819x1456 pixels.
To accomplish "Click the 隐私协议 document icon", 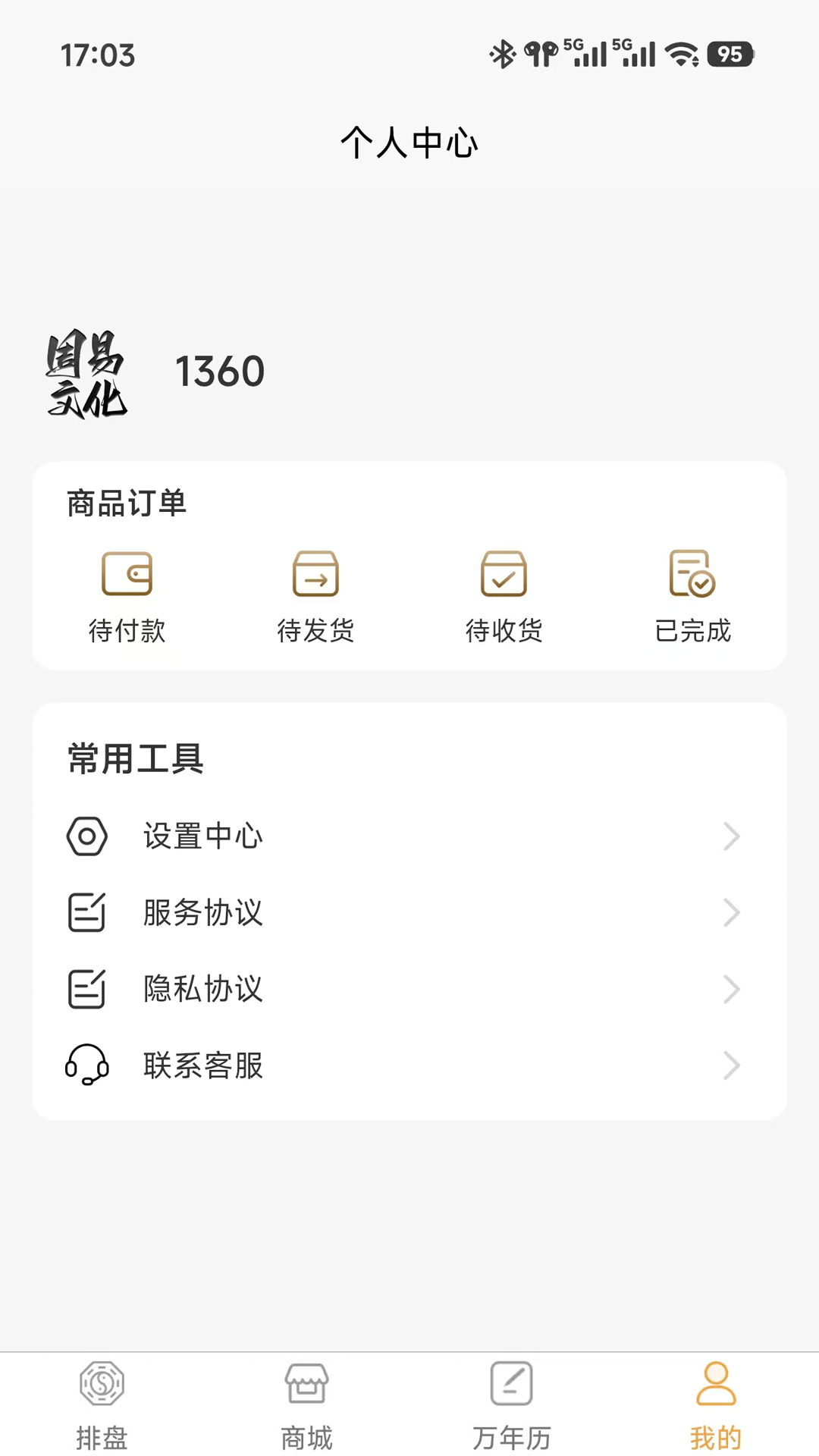I will pos(86,989).
